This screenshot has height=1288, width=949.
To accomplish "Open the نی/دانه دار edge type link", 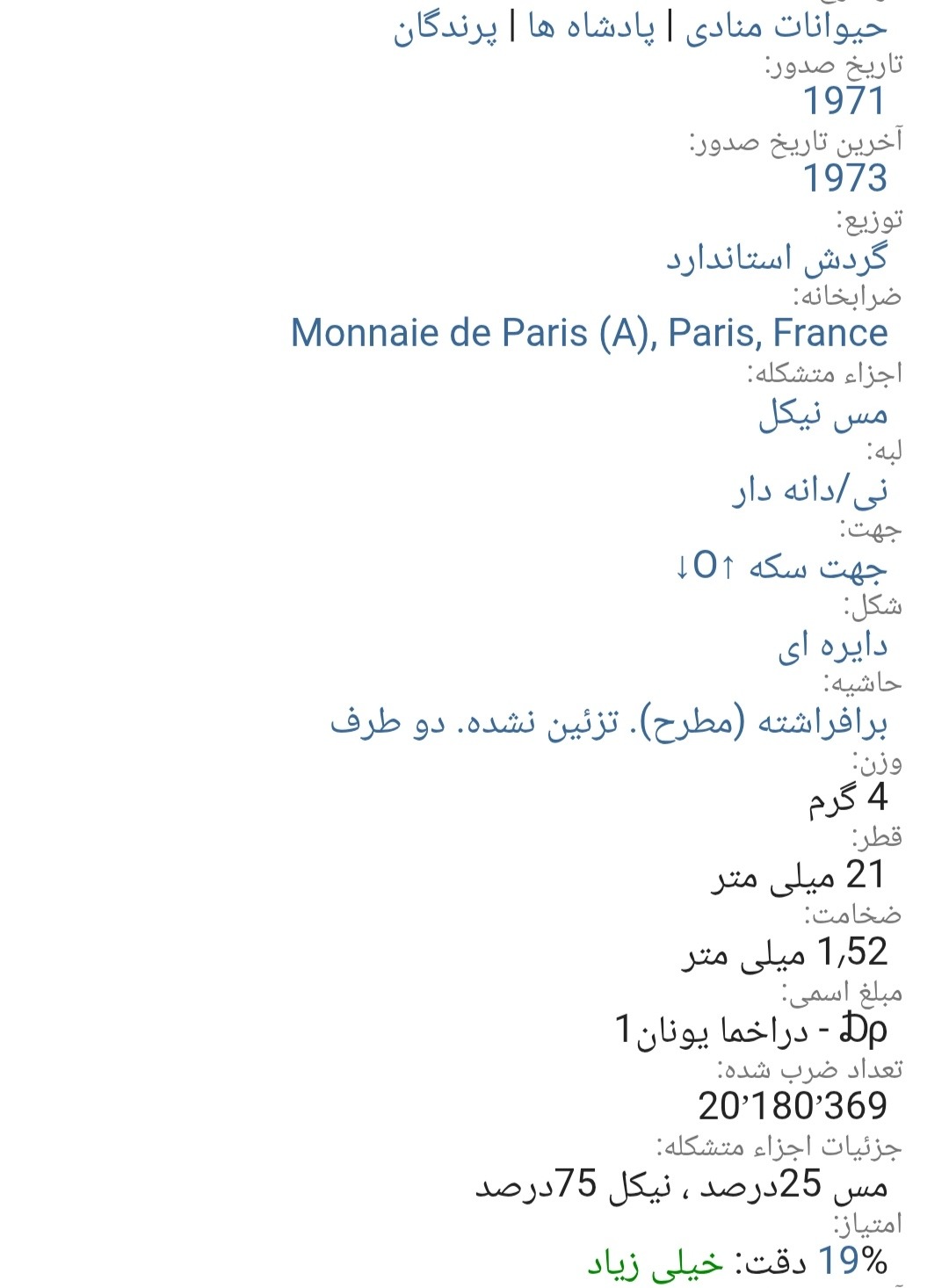I will coord(810,490).
